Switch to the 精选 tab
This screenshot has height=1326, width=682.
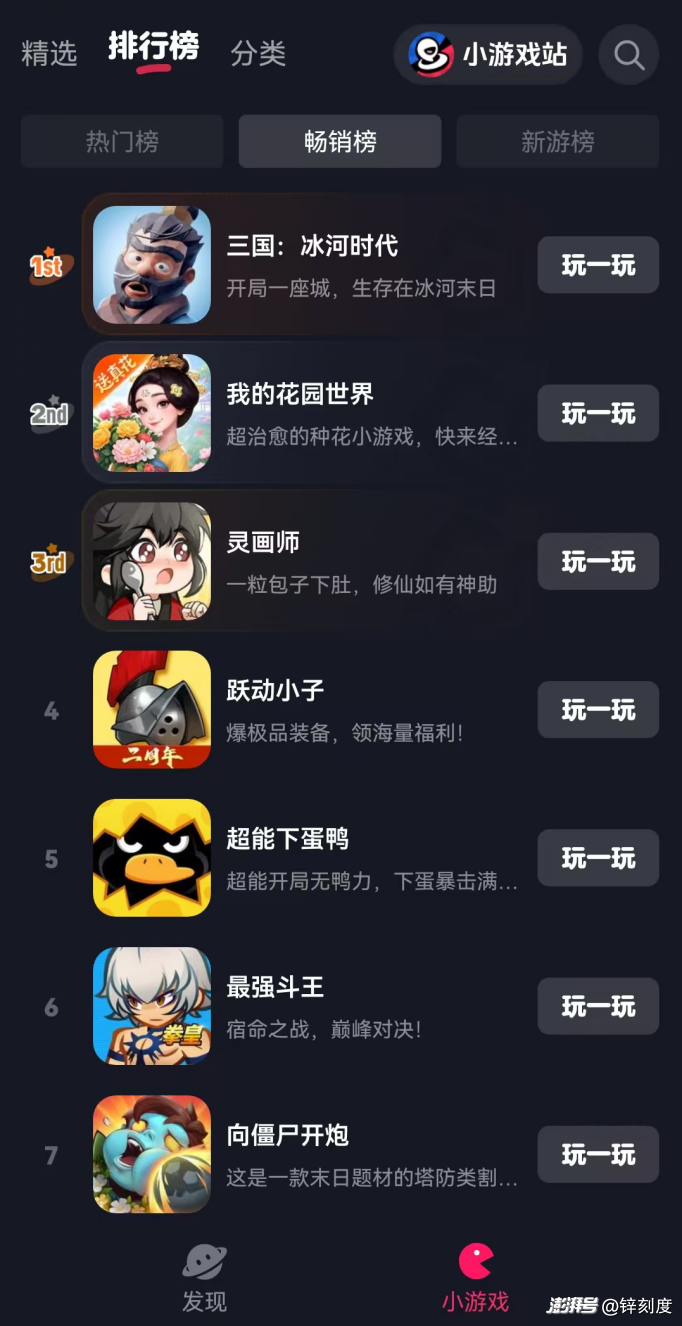(49, 53)
